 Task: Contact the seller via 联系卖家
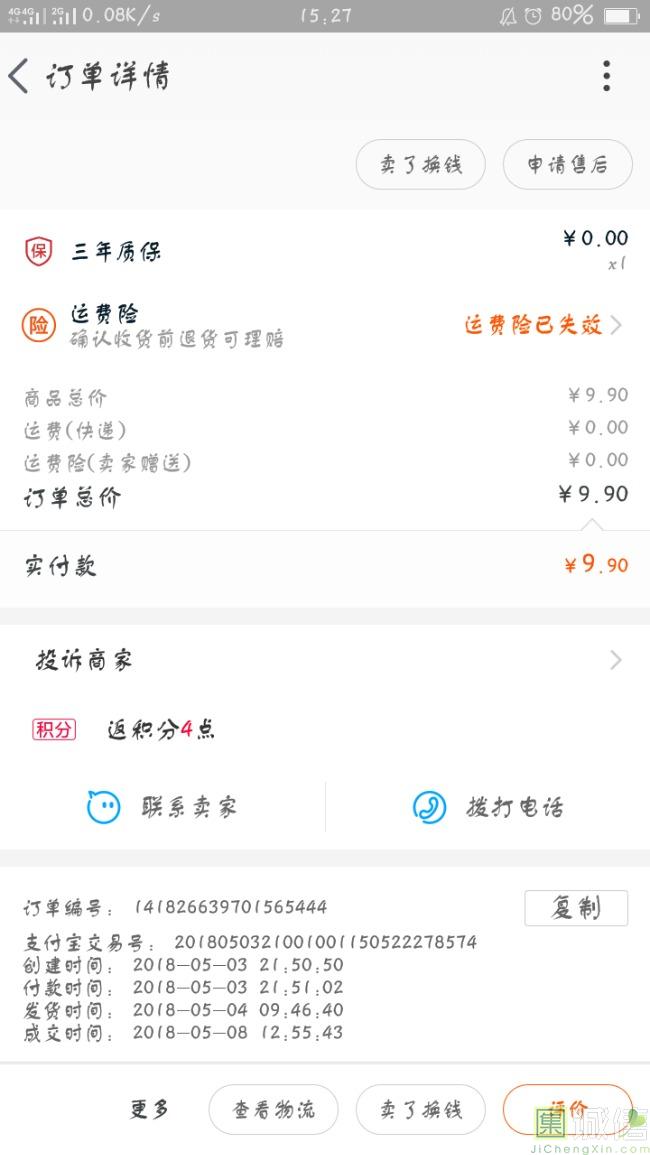pos(163,807)
